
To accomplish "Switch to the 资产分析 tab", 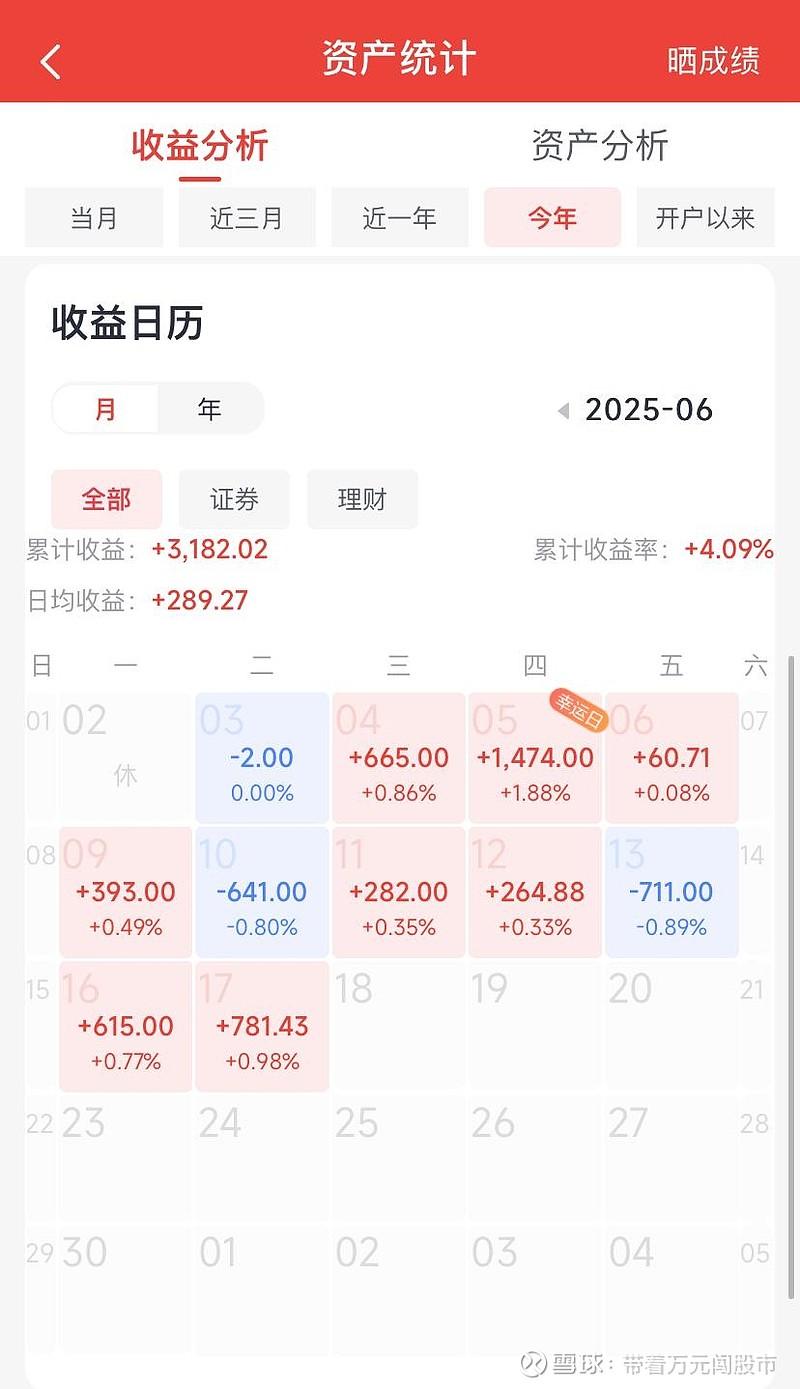I will coord(599,146).
